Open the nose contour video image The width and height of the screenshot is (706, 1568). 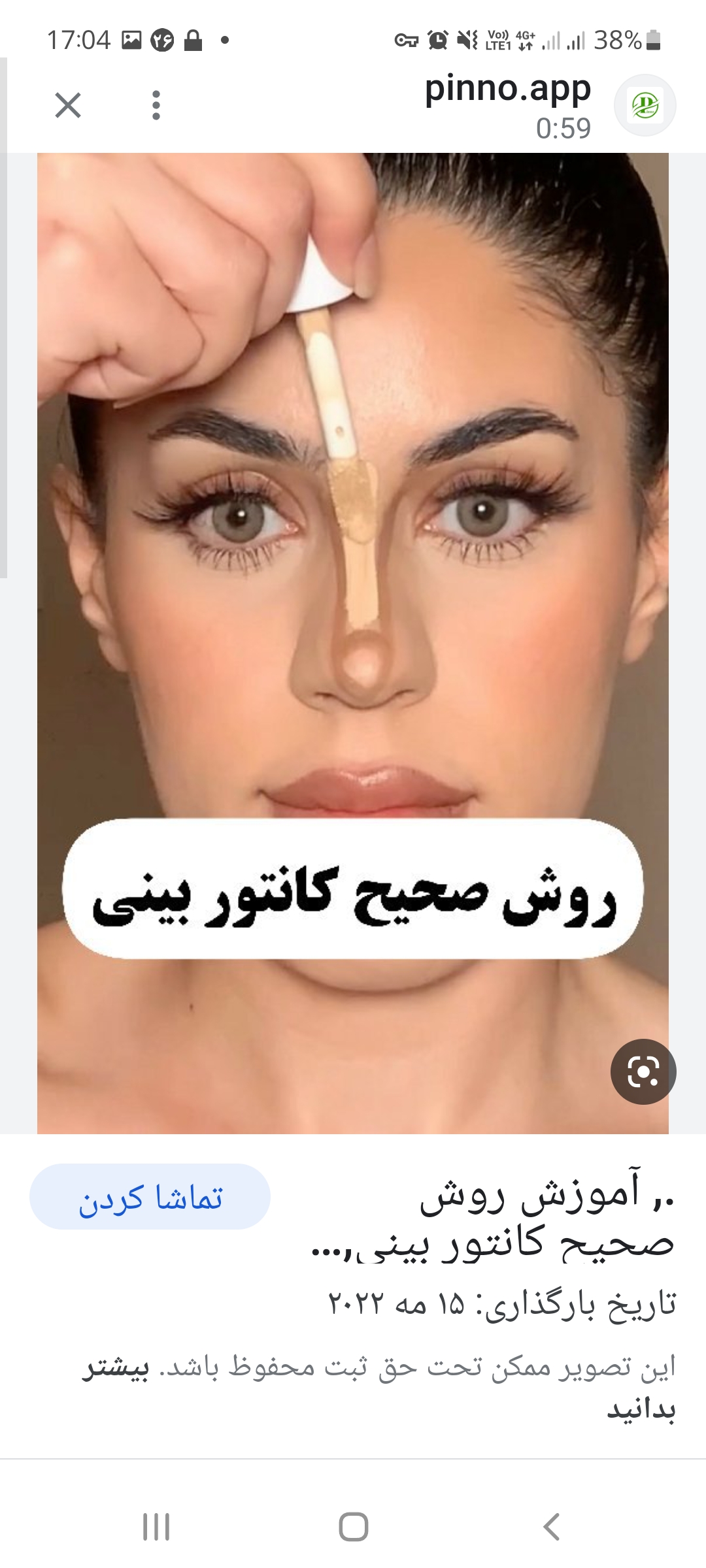(x=353, y=588)
